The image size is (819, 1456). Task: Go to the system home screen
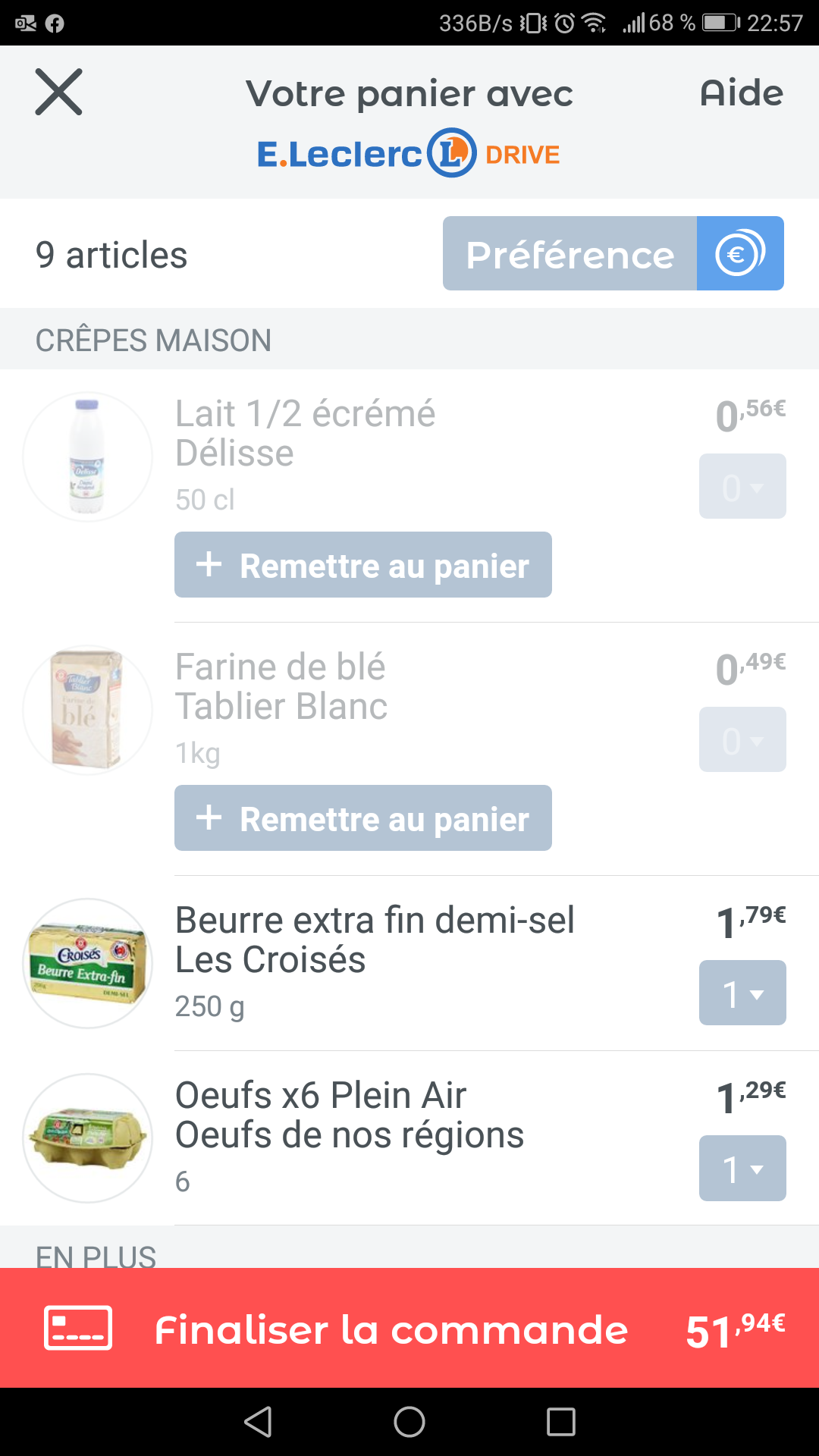(409, 1422)
